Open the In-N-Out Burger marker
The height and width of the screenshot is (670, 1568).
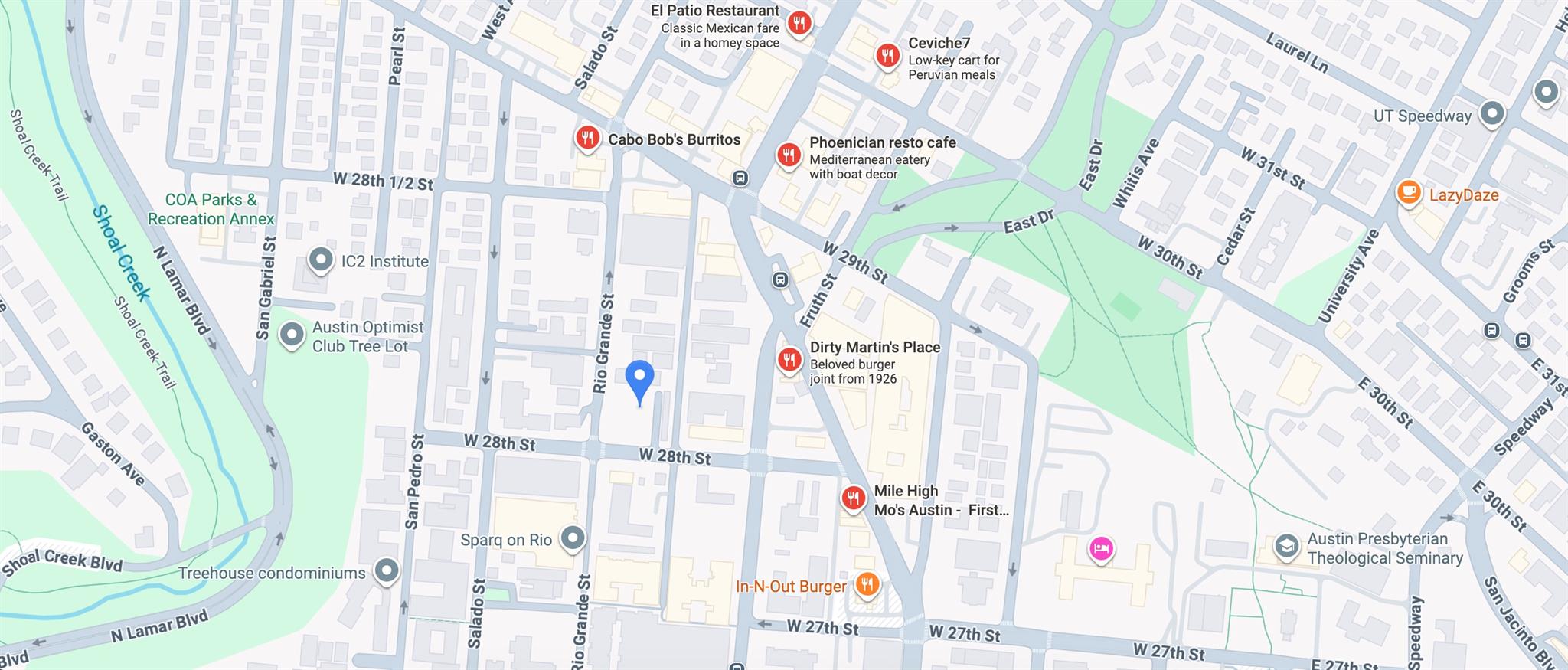click(866, 585)
